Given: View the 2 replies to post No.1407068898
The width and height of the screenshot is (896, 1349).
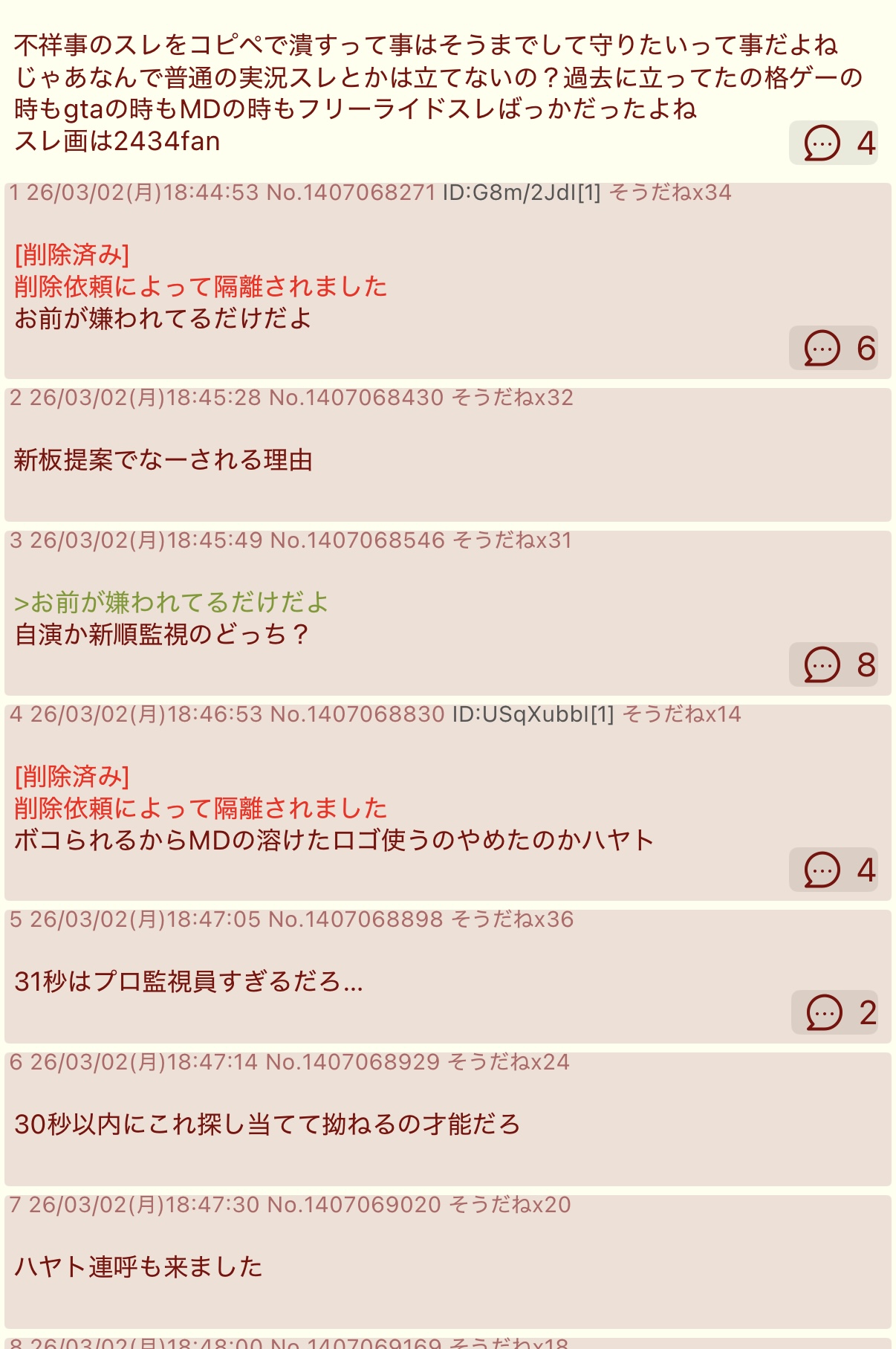Looking at the screenshot, I should (x=835, y=1012).
